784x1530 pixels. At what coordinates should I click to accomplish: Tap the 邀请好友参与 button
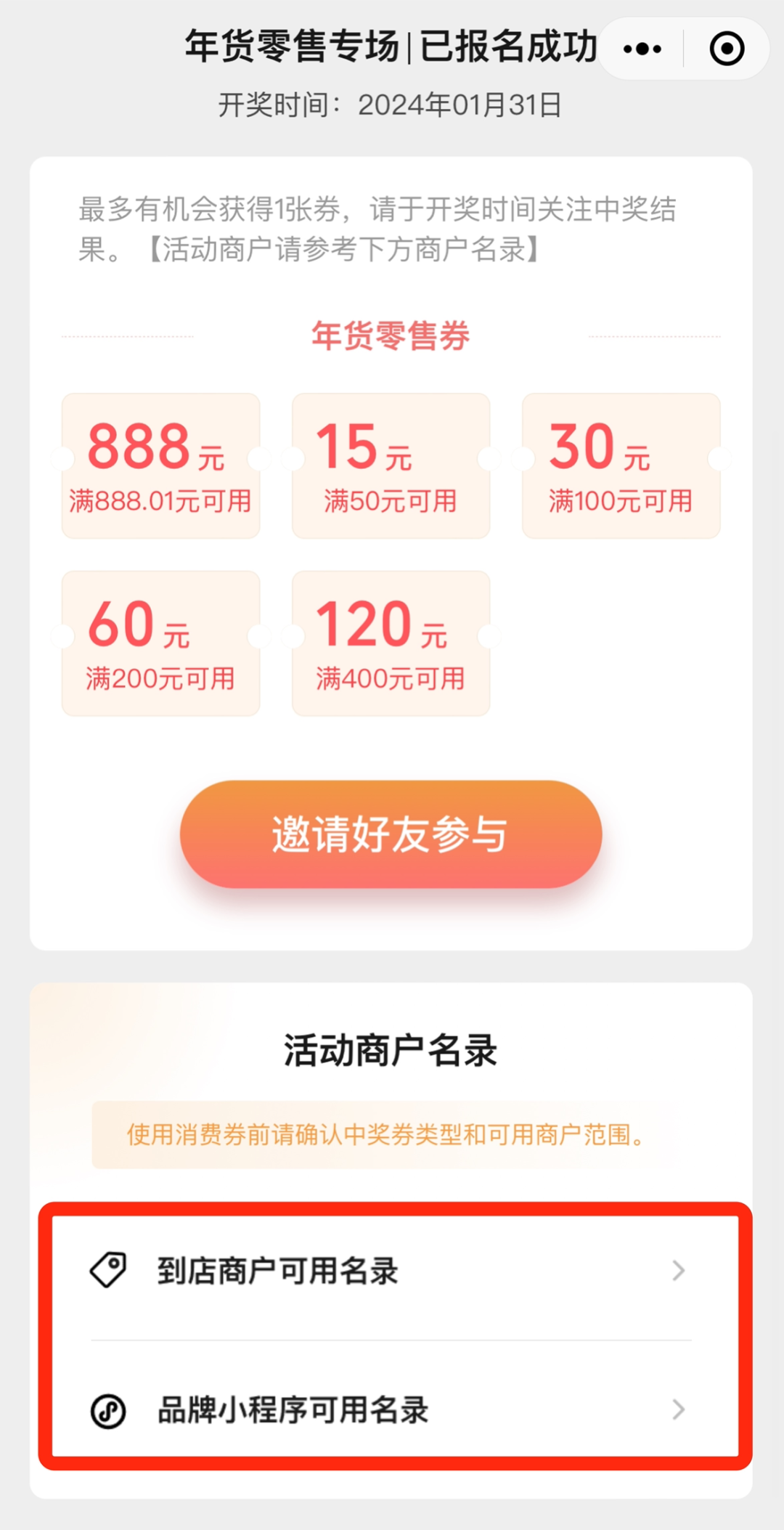point(391,834)
